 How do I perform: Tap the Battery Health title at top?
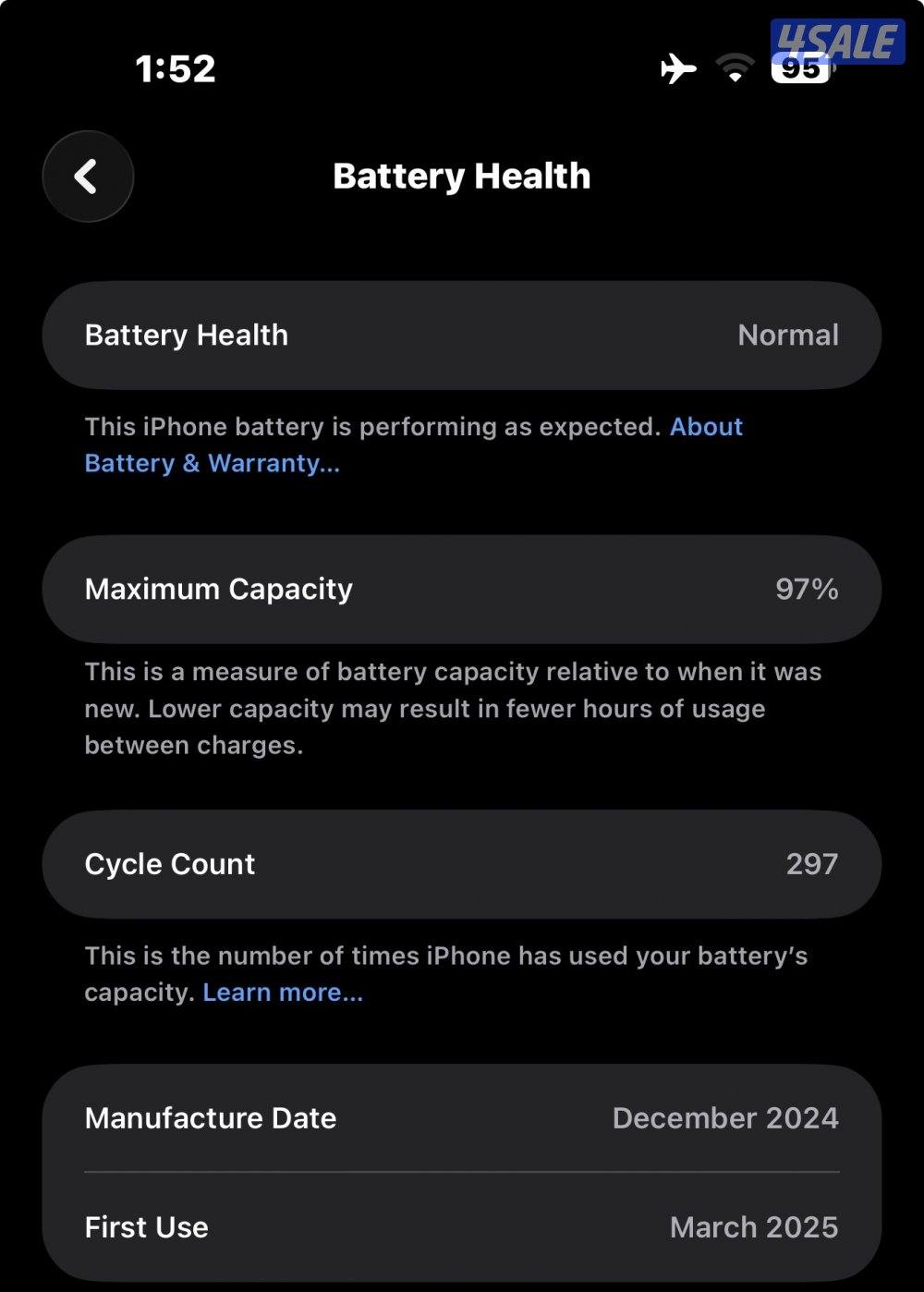tap(462, 177)
